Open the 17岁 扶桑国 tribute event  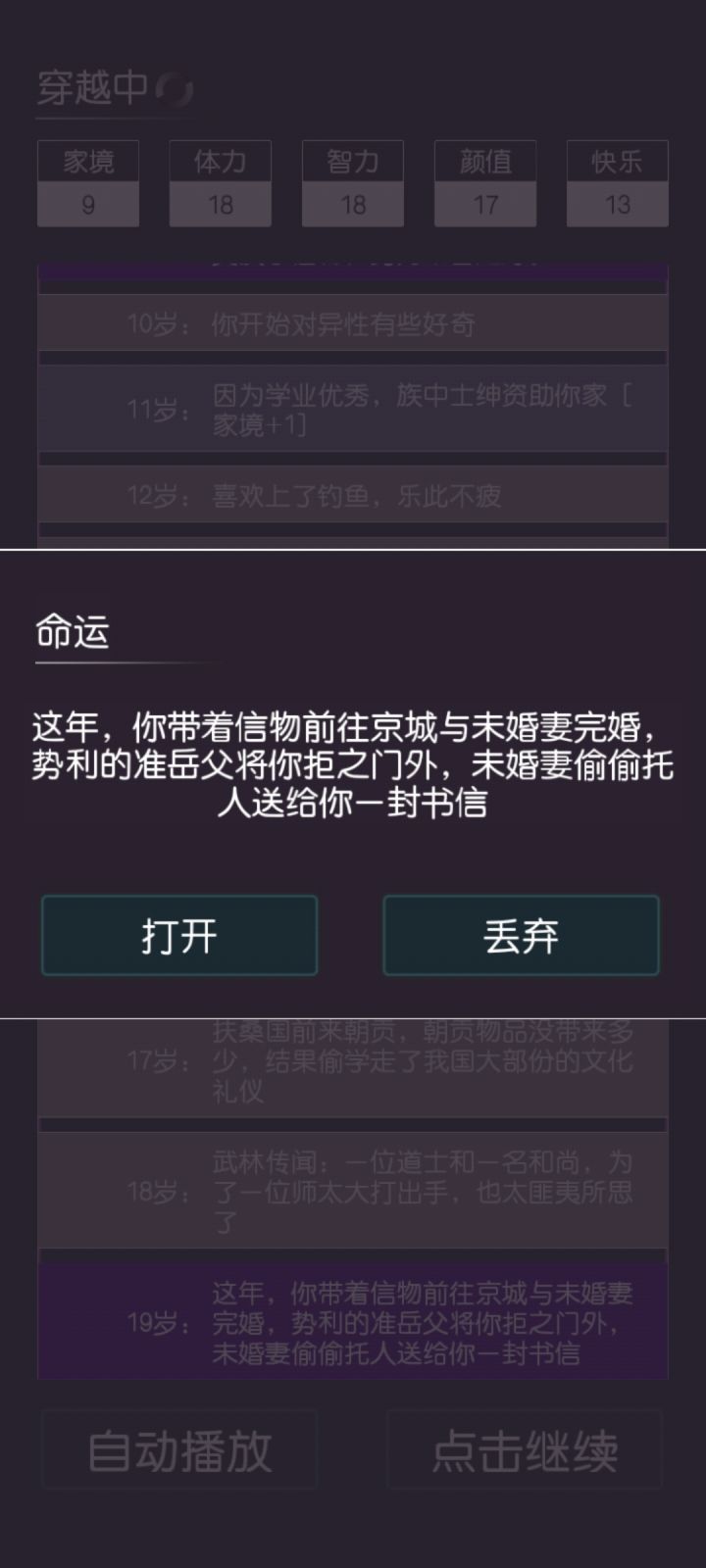(353, 1065)
